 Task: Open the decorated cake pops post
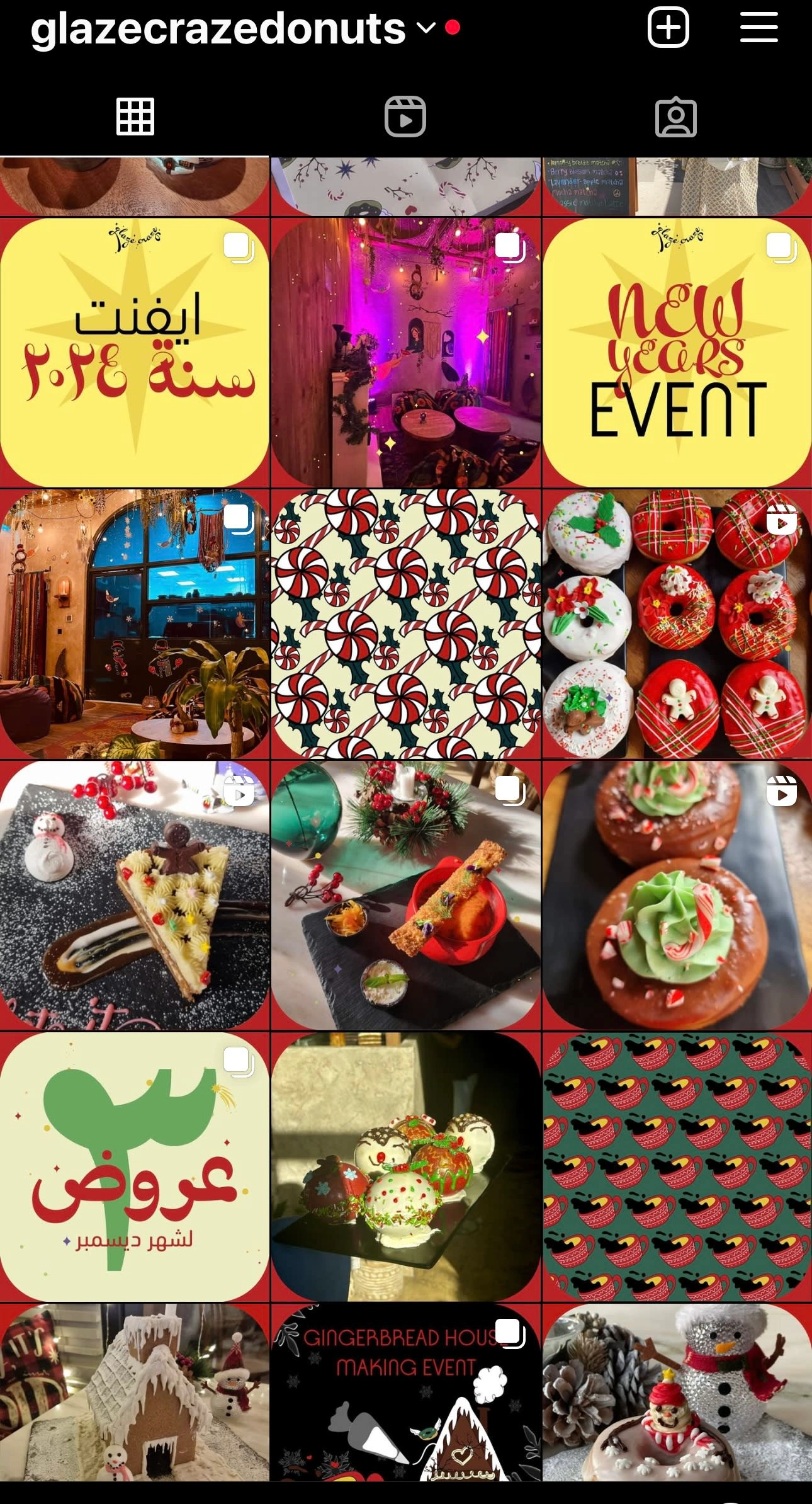(x=405, y=1166)
